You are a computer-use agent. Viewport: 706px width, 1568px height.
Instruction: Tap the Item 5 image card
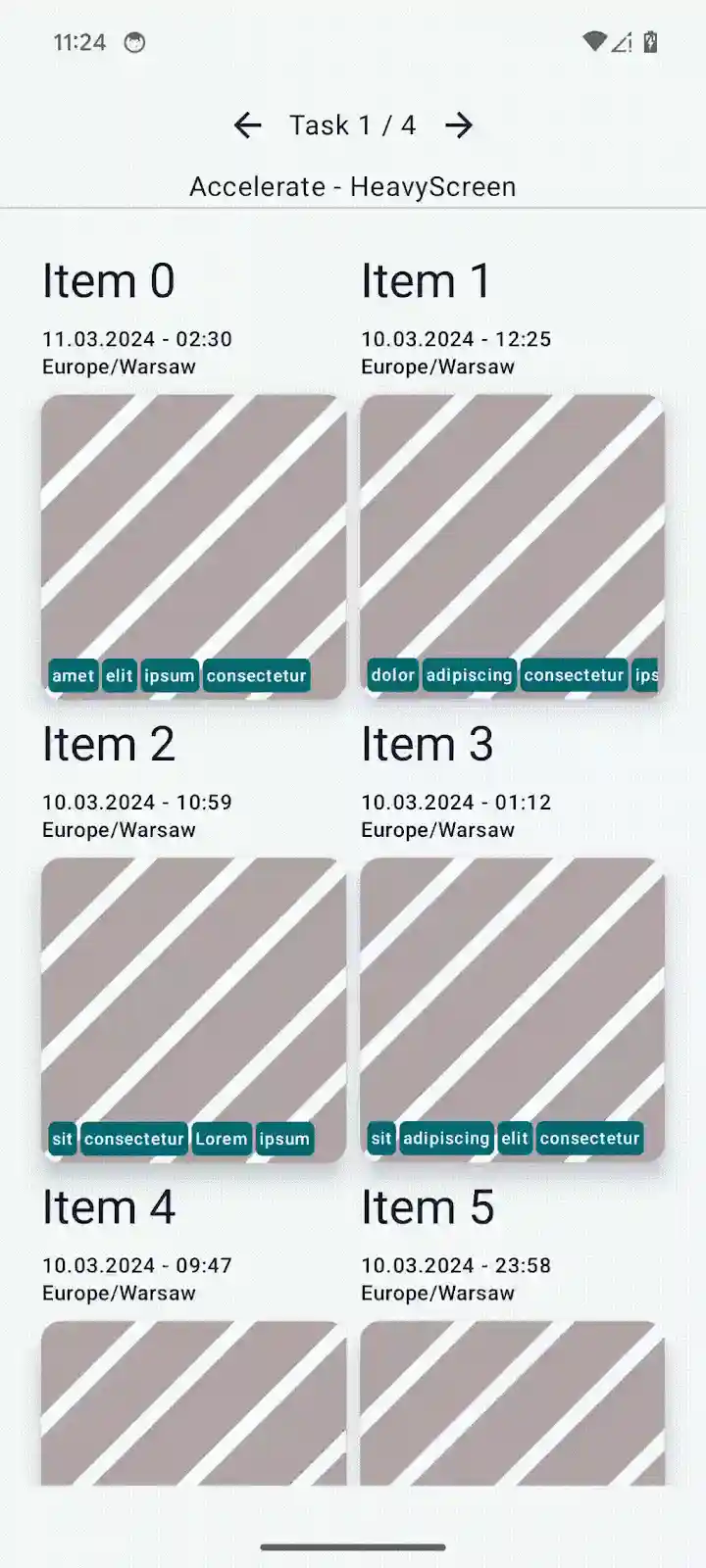pyautogui.click(x=512, y=1401)
